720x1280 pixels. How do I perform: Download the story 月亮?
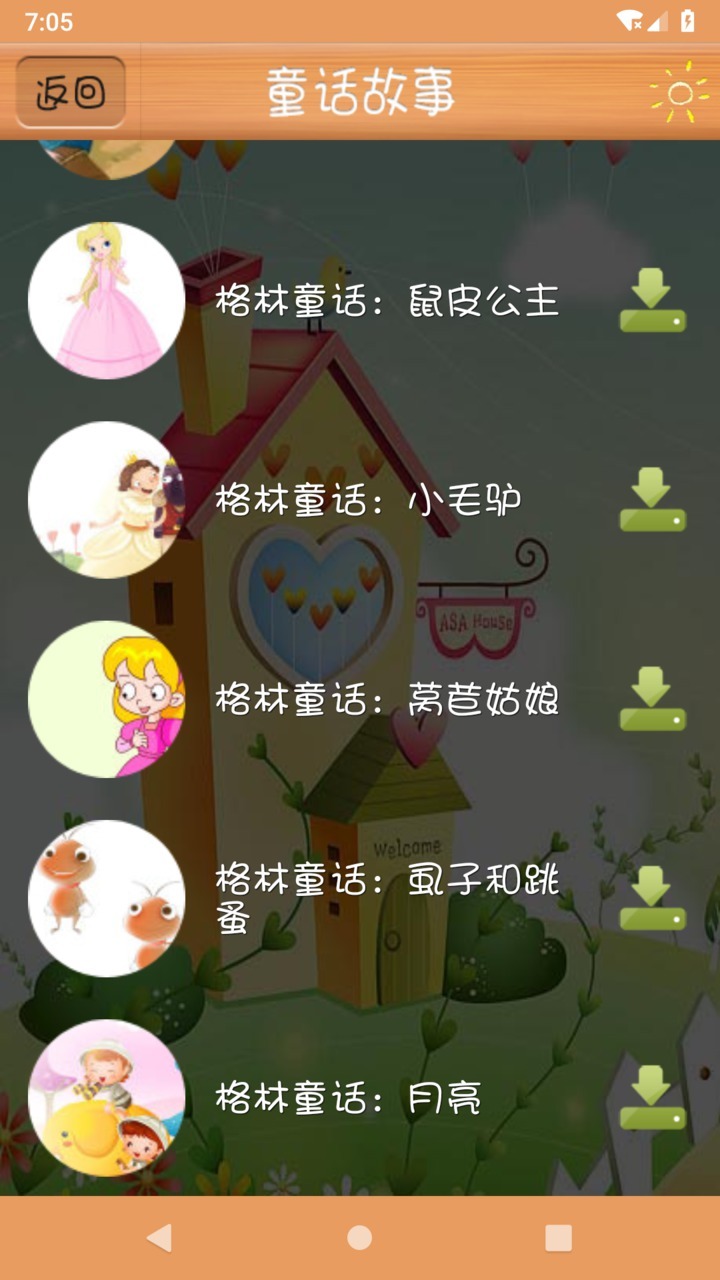(x=652, y=1097)
